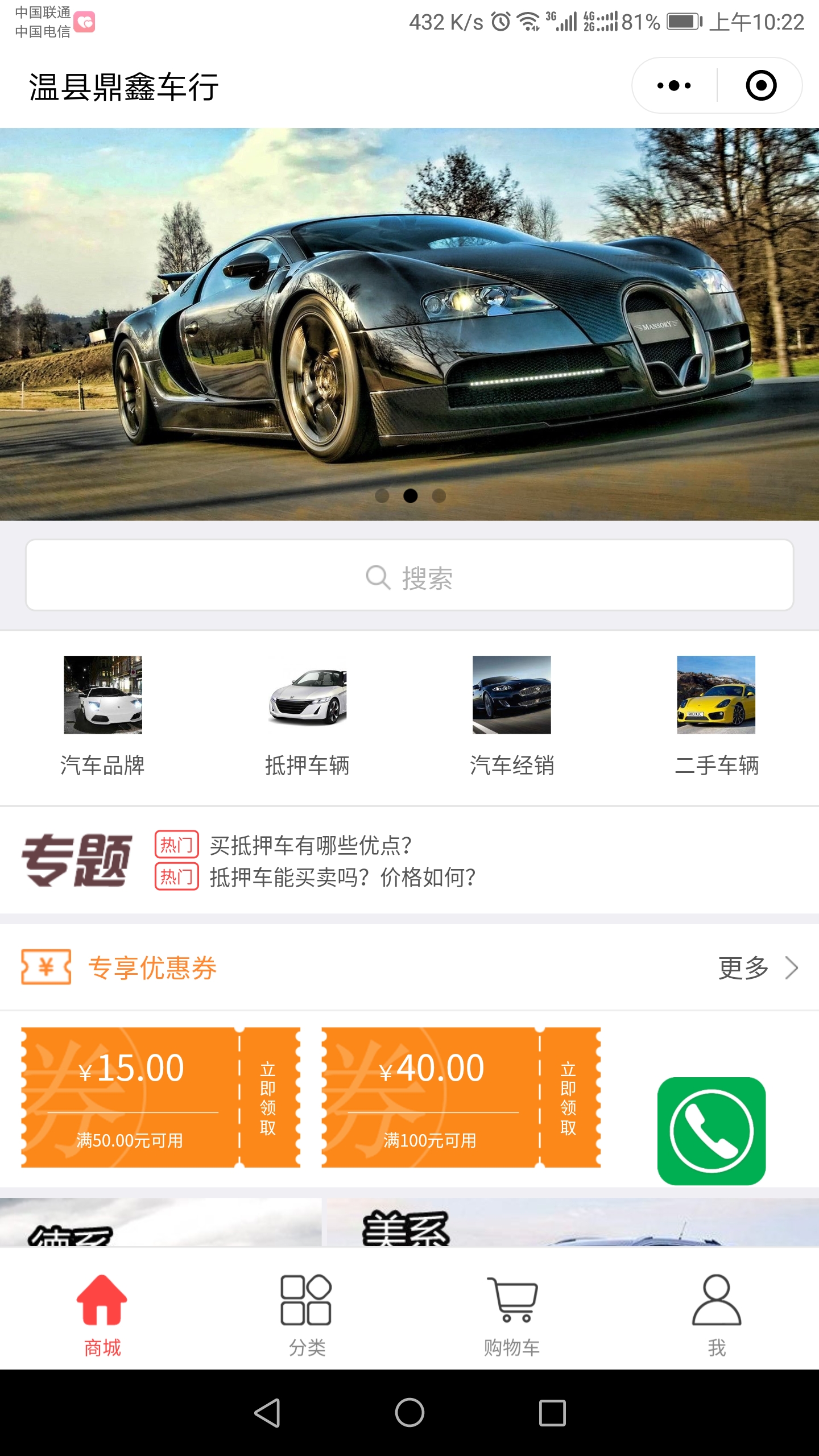Screen dimensions: 819x1456
Task: Select the 商城 home tab
Action: [x=102, y=1315]
